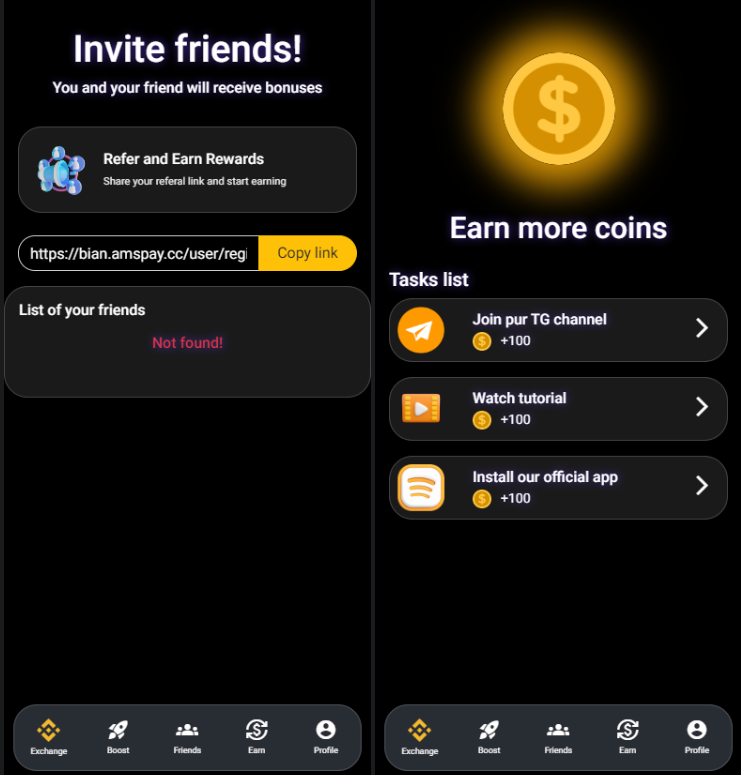Switch to Boost tab on Invite friends screen
The height and width of the screenshot is (775, 741).
coord(118,737)
